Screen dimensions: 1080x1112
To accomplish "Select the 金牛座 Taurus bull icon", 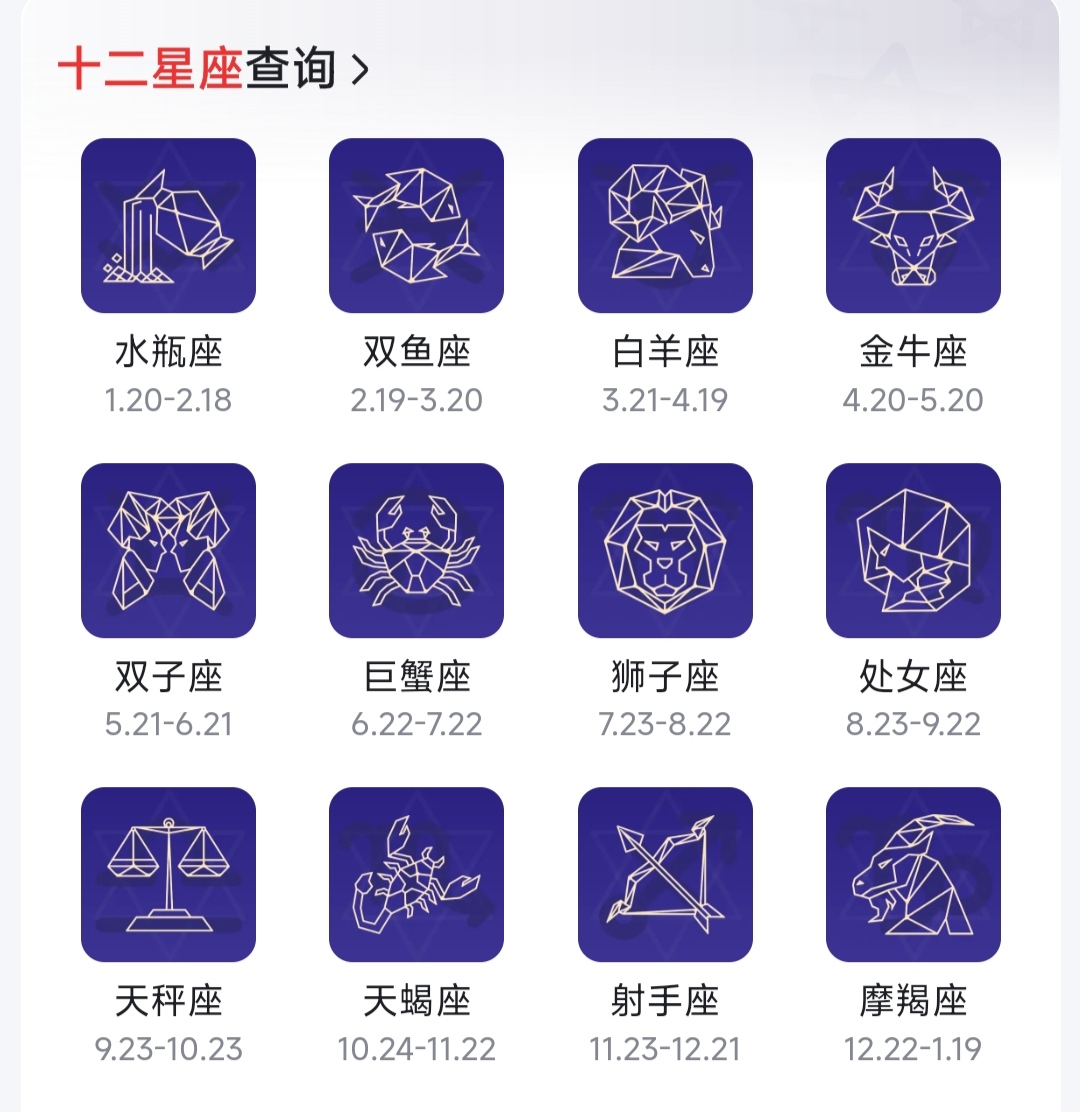I will (913, 225).
